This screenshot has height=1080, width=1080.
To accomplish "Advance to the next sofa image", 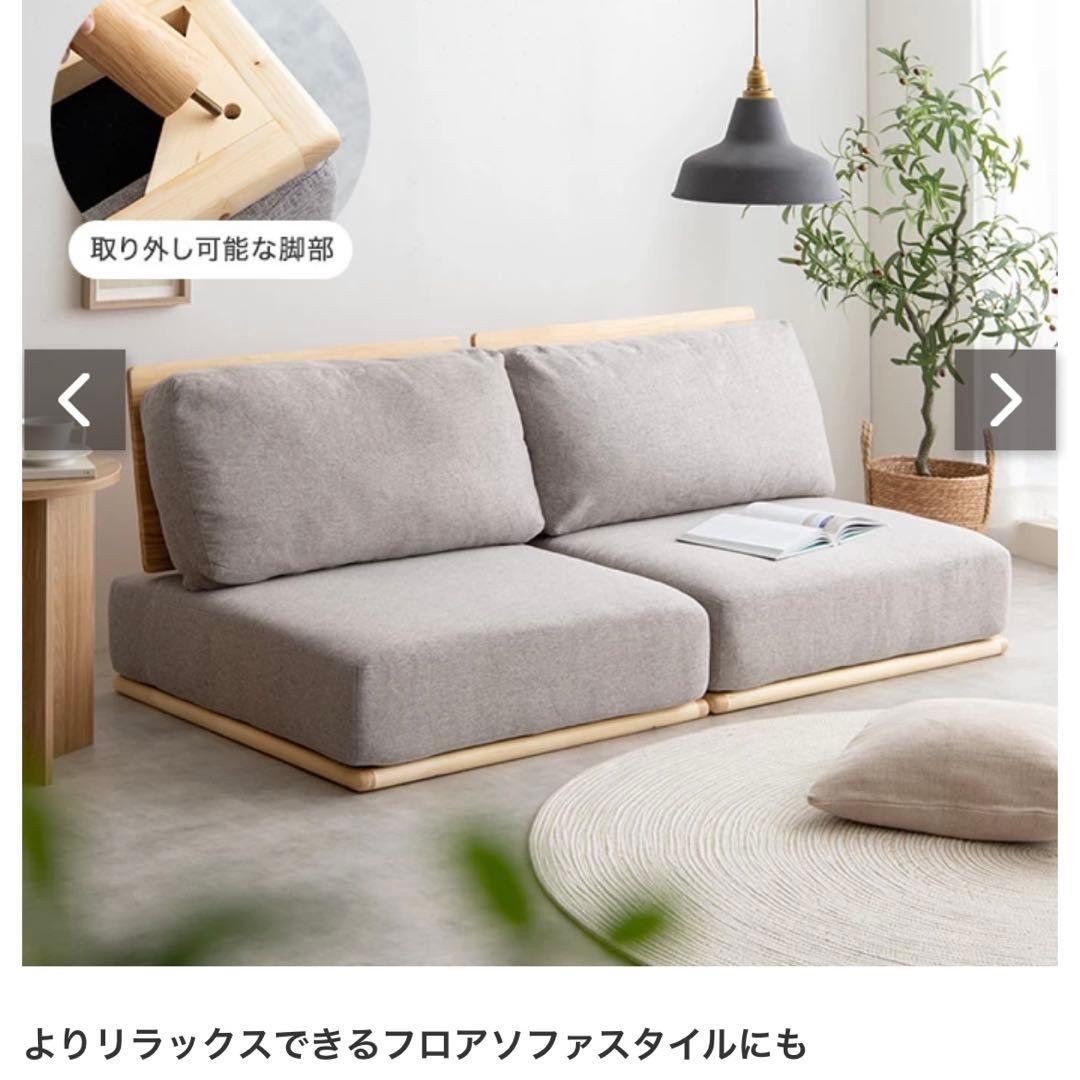I will click(x=1004, y=400).
